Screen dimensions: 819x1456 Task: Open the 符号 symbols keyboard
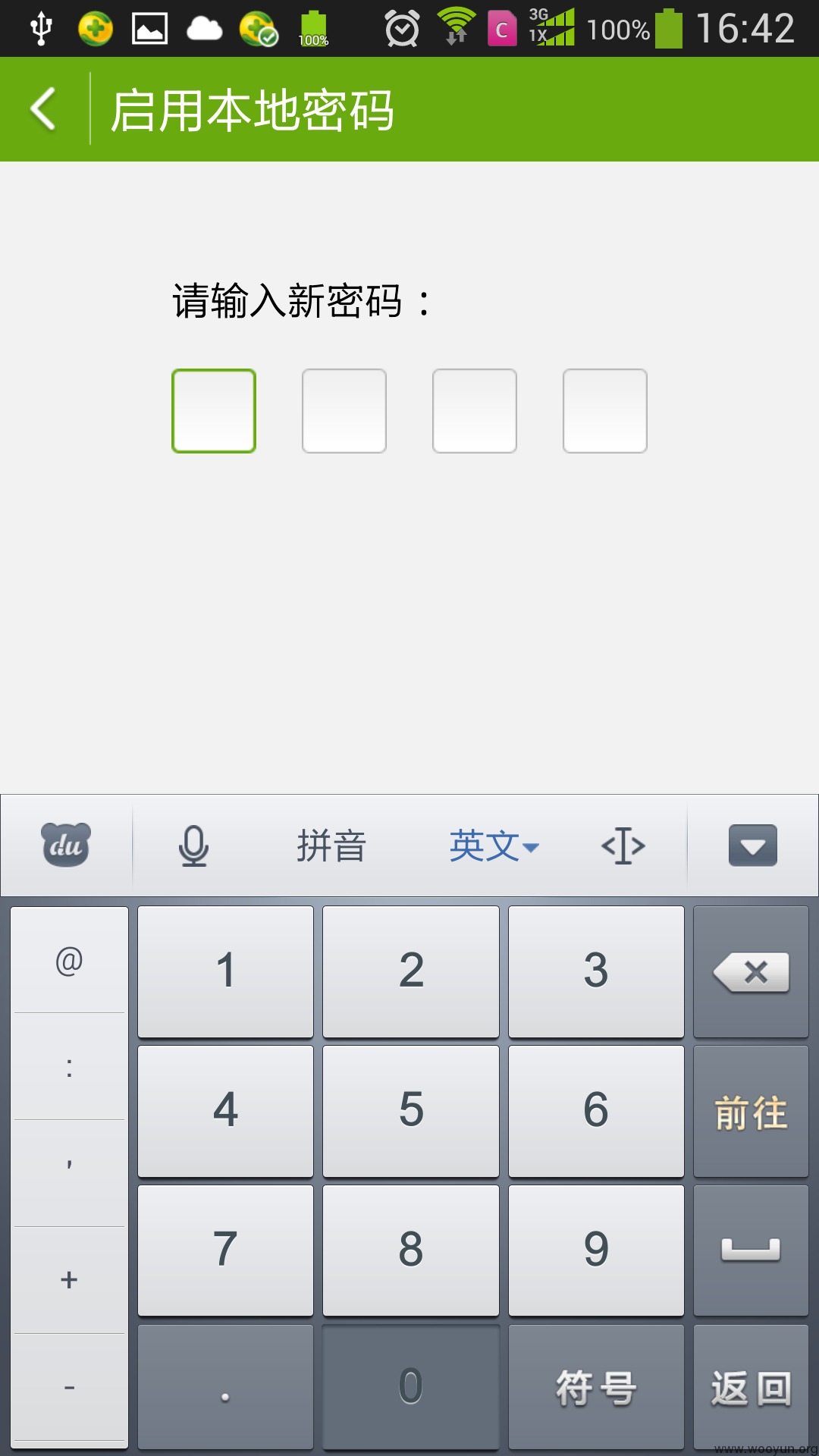click(596, 1387)
